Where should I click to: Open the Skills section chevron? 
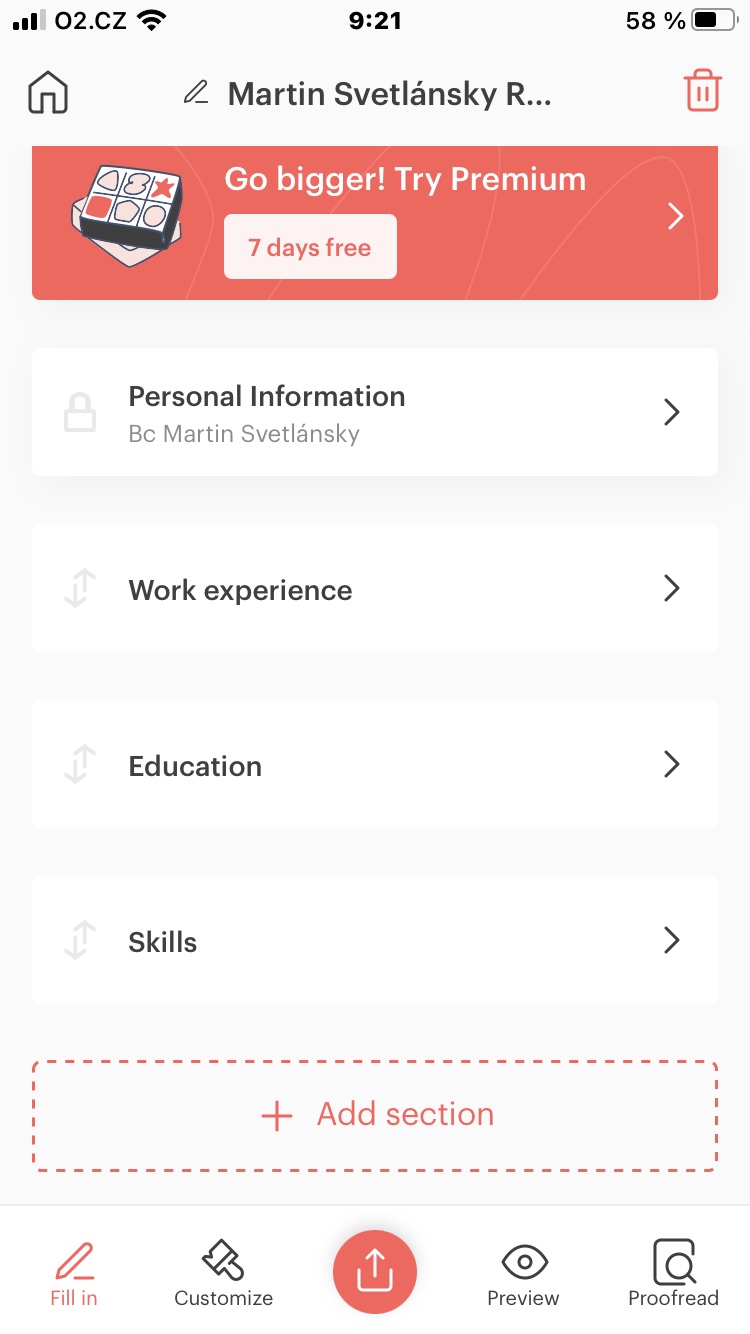coord(671,940)
